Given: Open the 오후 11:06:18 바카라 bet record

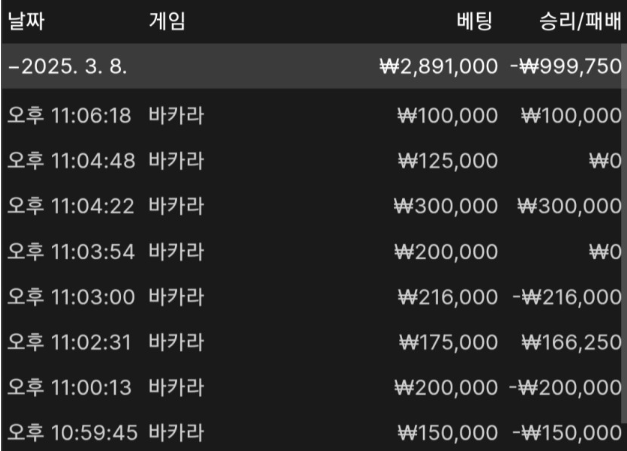Looking at the screenshot, I should [x=313, y=115].
